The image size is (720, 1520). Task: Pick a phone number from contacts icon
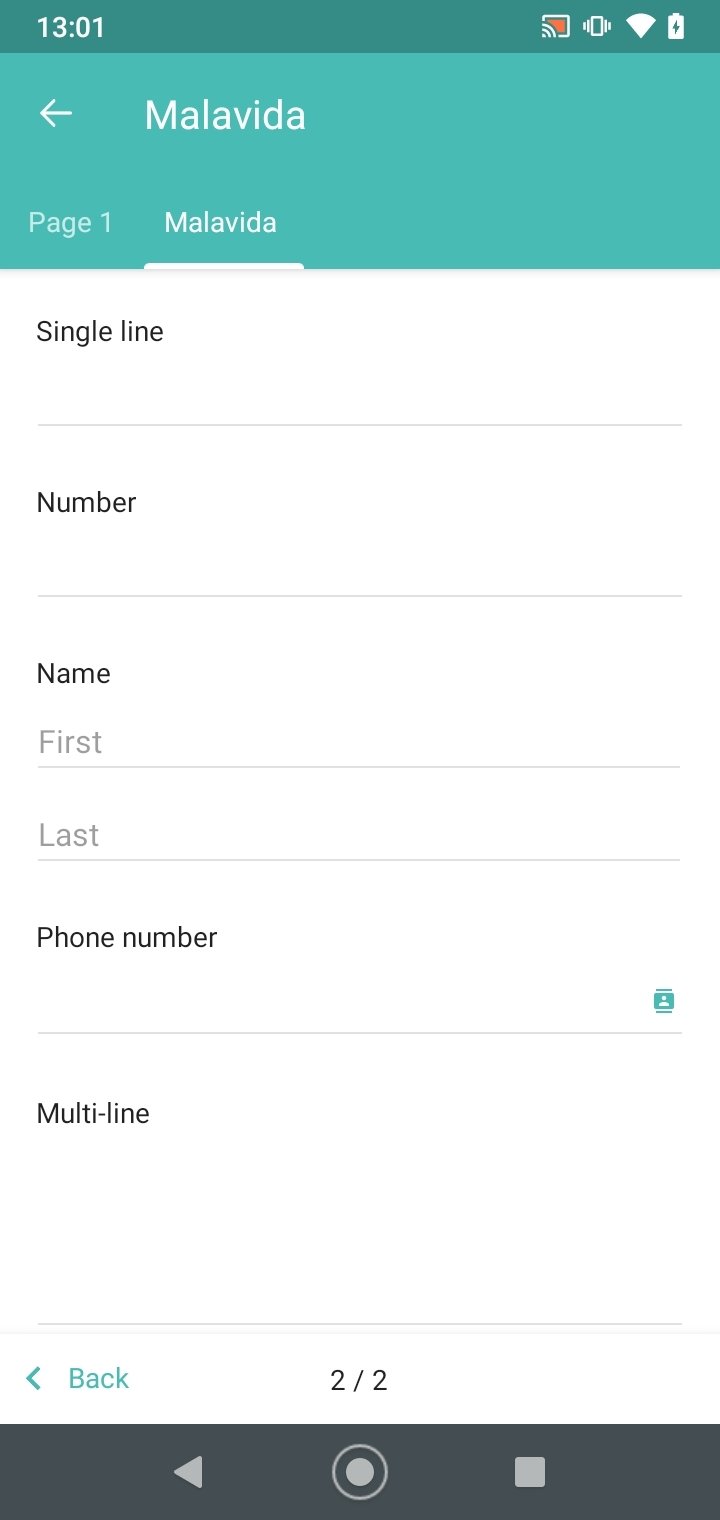(664, 1000)
